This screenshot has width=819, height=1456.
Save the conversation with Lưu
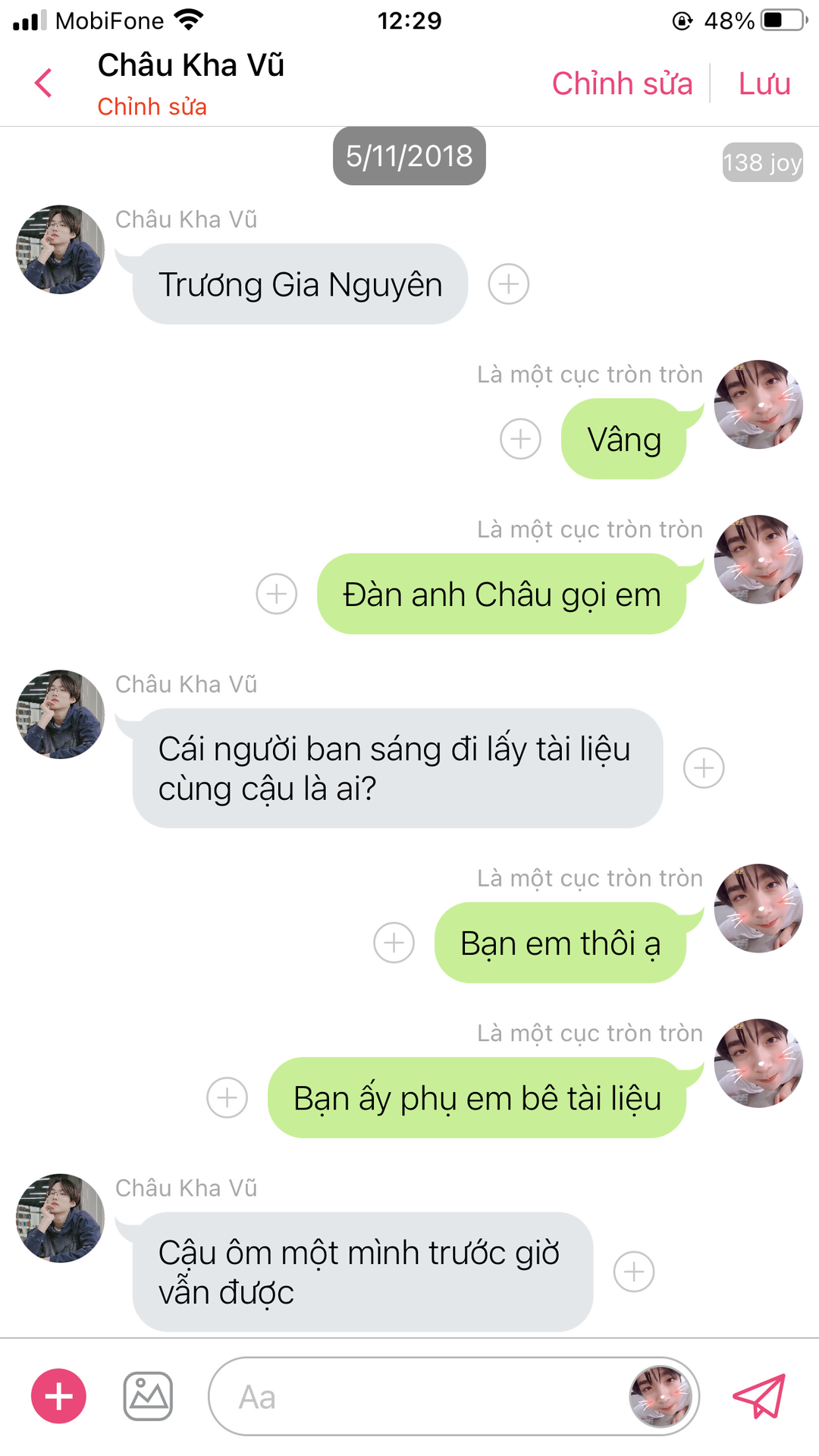coord(764,83)
